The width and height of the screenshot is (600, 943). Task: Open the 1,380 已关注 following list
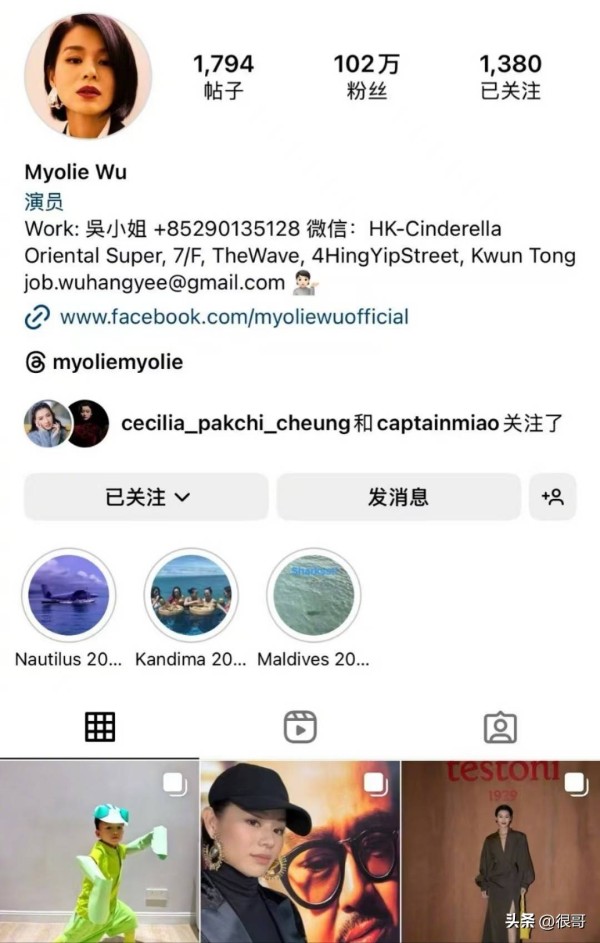510,76
